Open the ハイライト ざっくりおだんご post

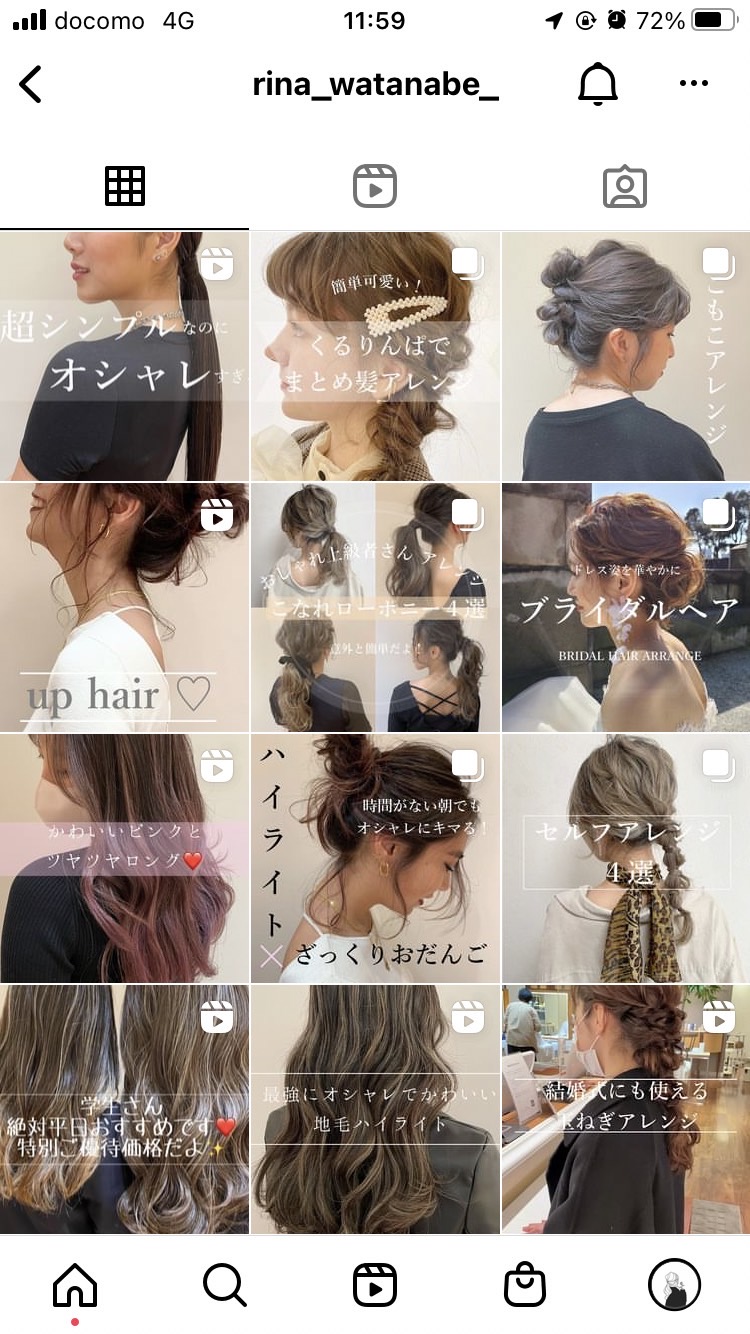point(375,858)
